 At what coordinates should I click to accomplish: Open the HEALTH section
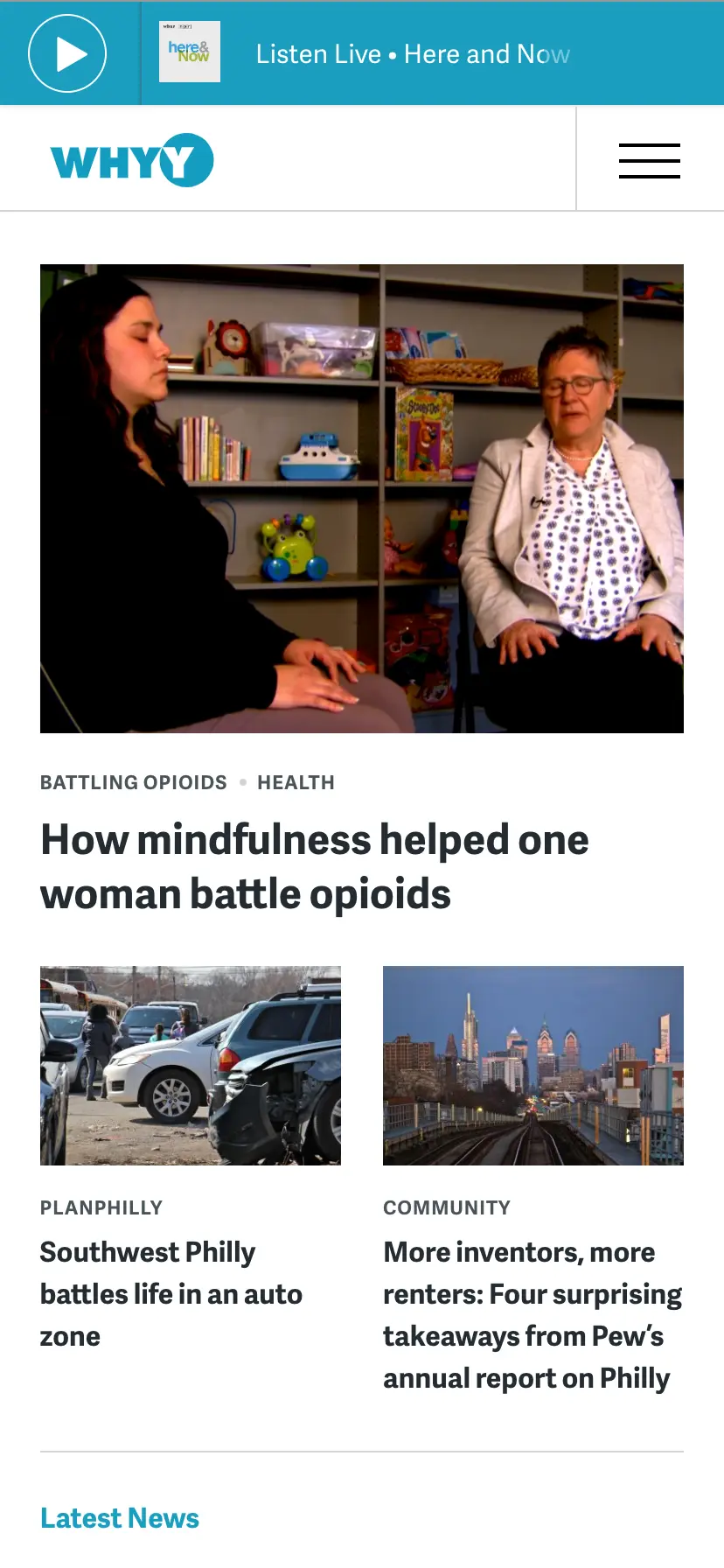click(x=296, y=782)
